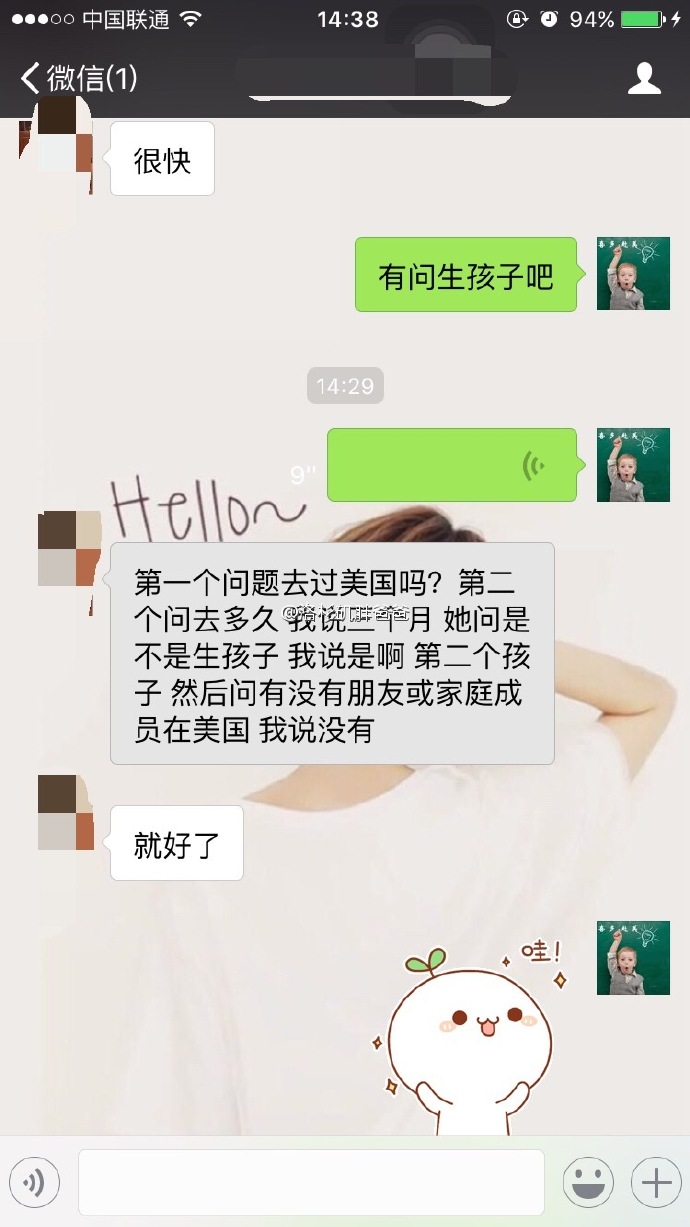Go back to the 微信 chat list
Screen dimensions: 690x1227
pos(78,78)
